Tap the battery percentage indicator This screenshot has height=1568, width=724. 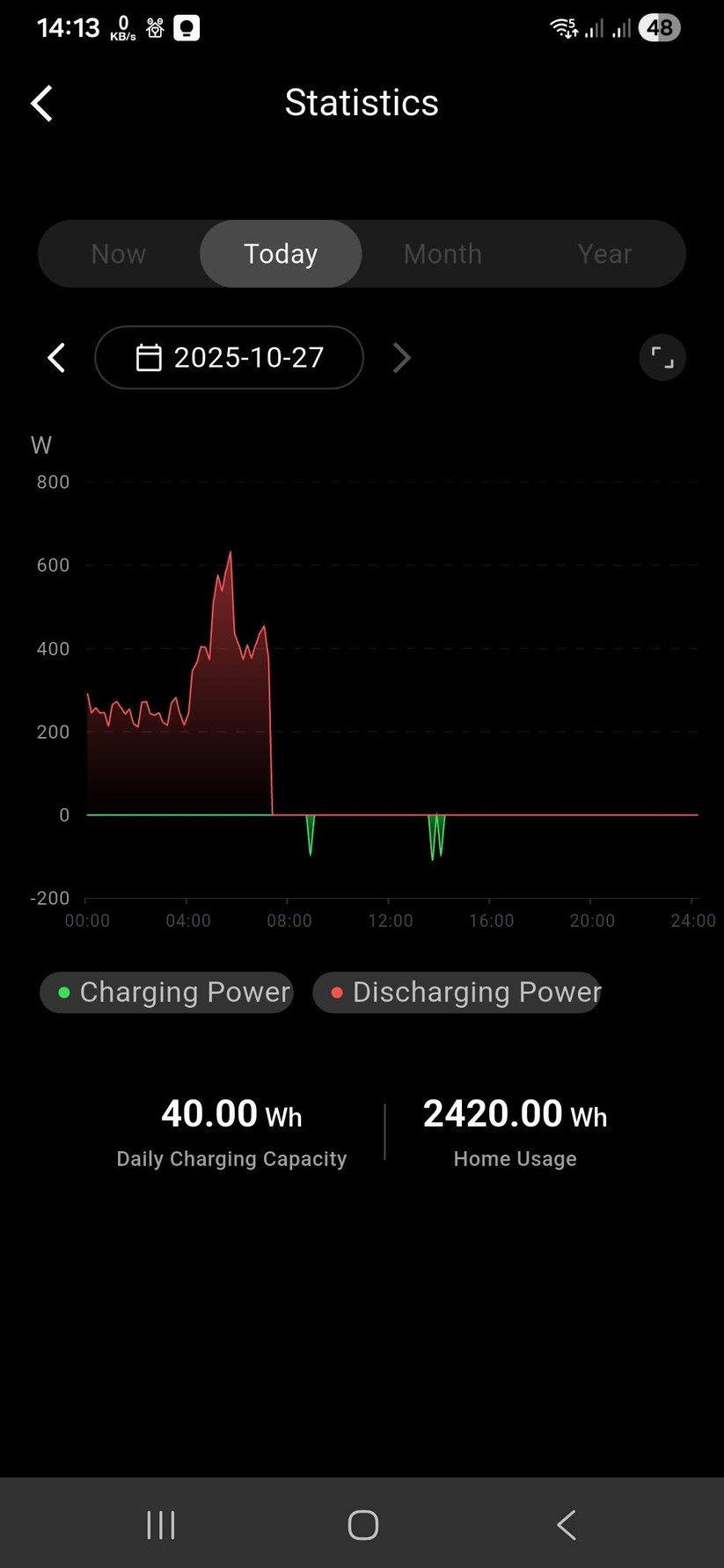[x=658, y=27]
